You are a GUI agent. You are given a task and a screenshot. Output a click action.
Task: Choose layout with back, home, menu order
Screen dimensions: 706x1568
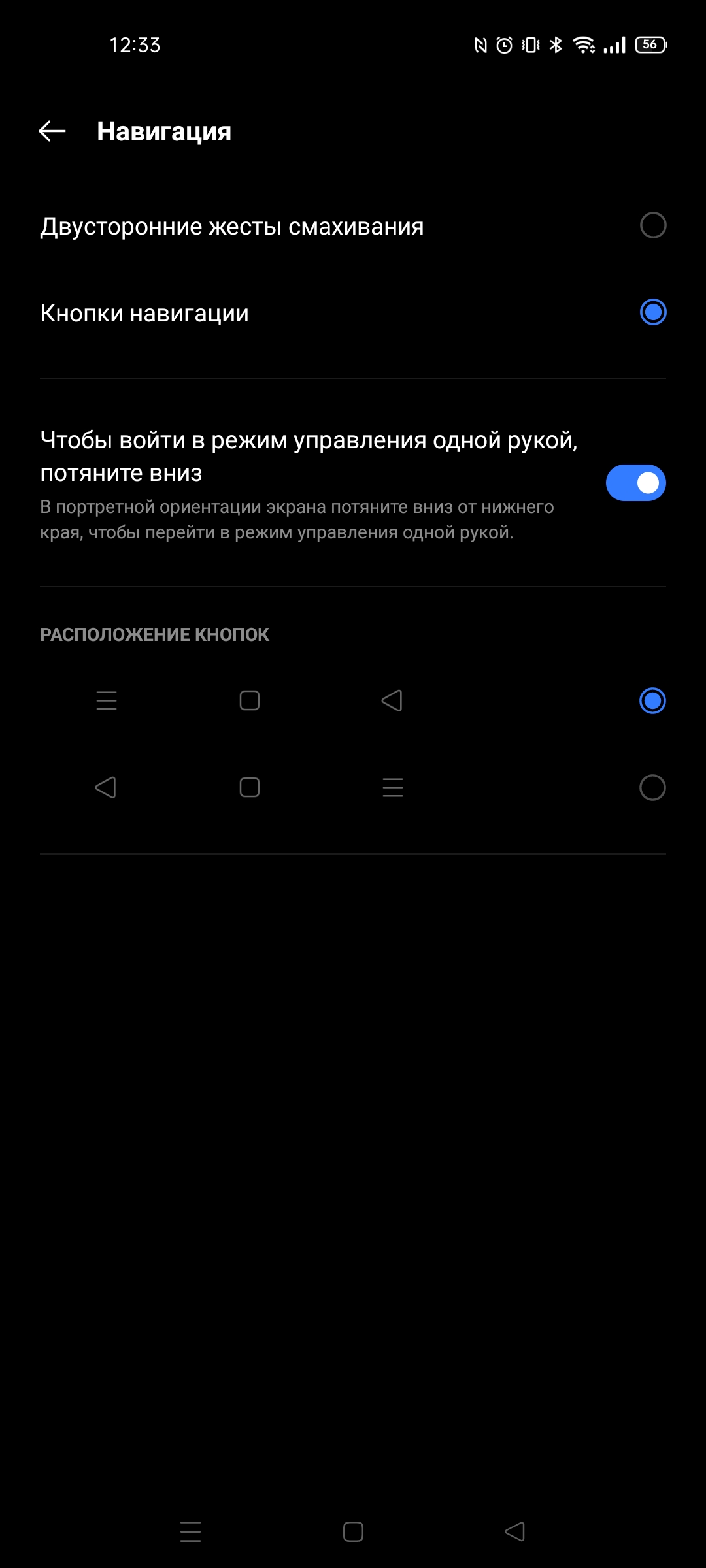coord(652,788)
